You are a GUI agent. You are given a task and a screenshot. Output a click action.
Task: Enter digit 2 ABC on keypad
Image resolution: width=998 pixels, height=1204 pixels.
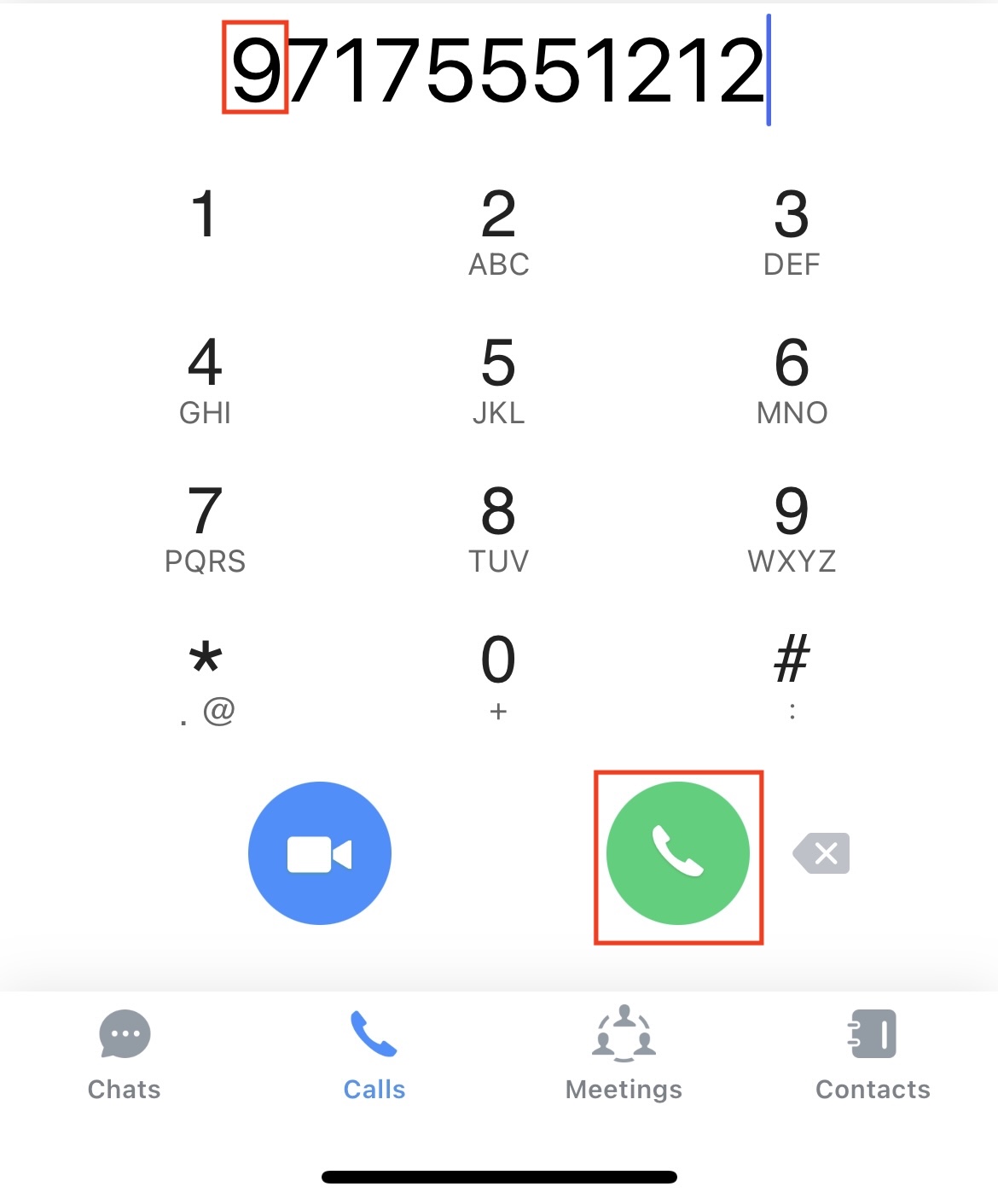point(499,232)
